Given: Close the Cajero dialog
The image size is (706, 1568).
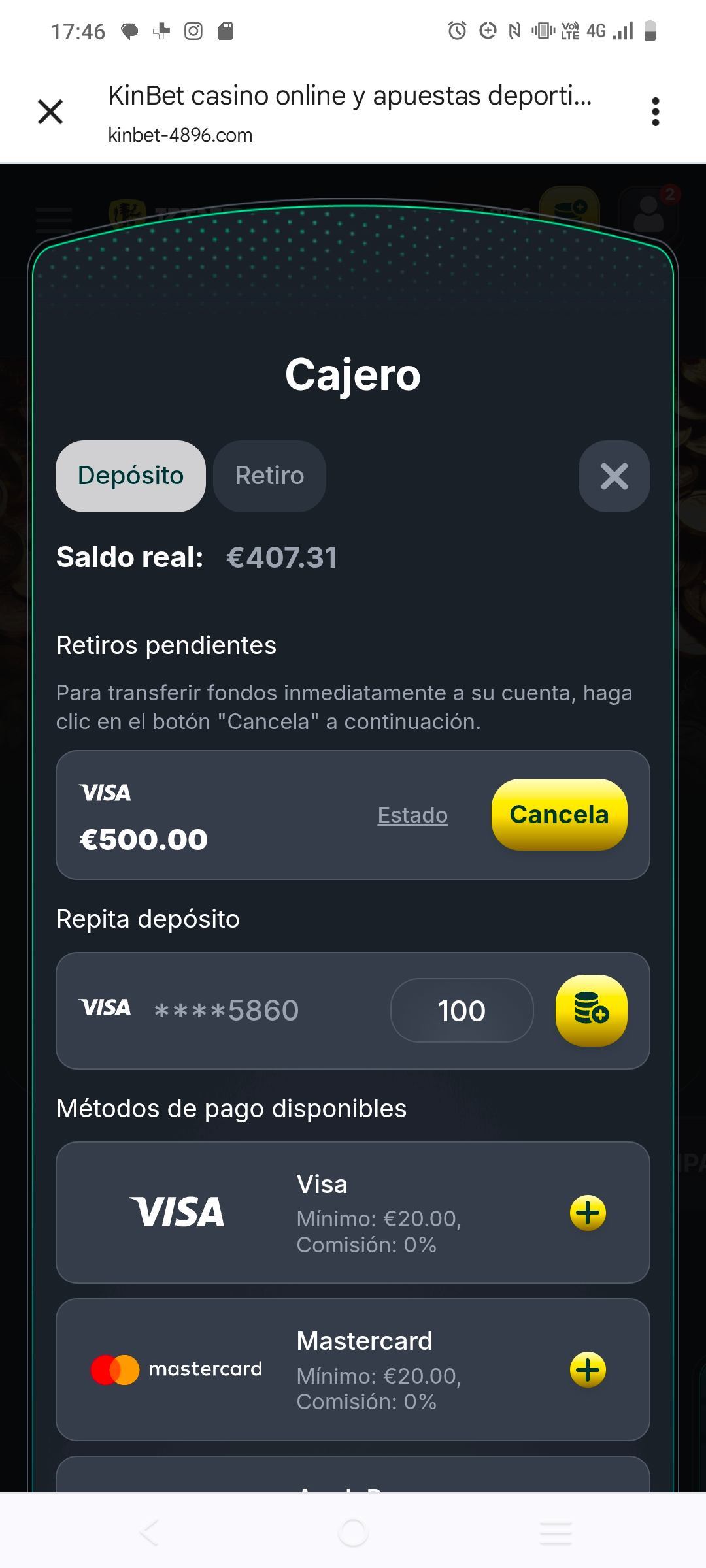Looking at the screenshot, I should point(614,476).
